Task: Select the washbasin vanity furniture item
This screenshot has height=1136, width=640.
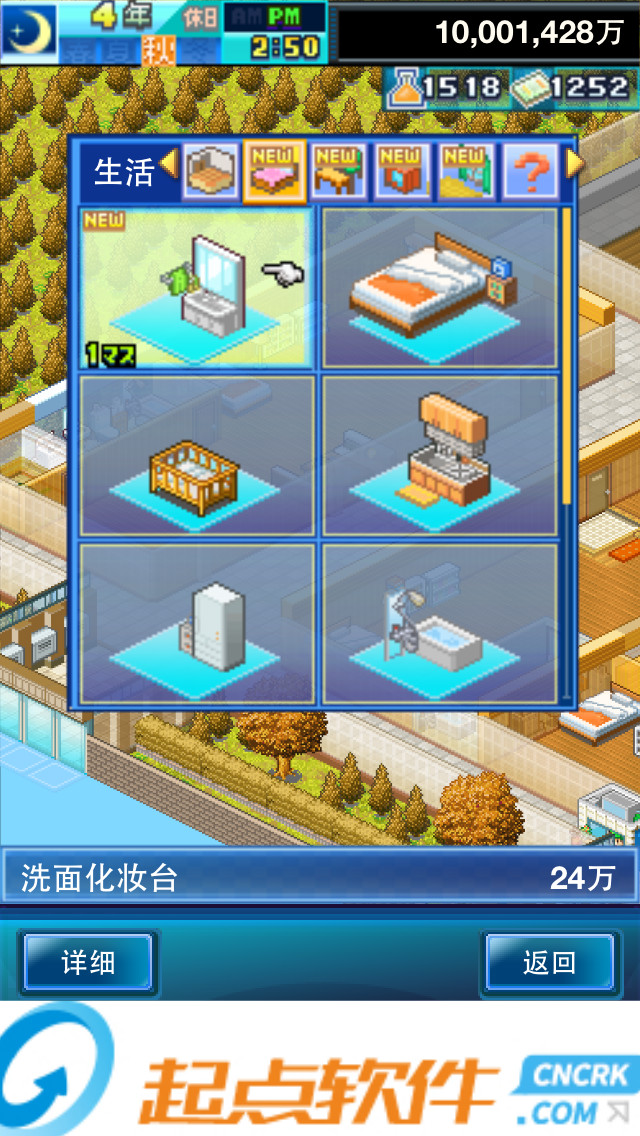Action: coord(197,287)
